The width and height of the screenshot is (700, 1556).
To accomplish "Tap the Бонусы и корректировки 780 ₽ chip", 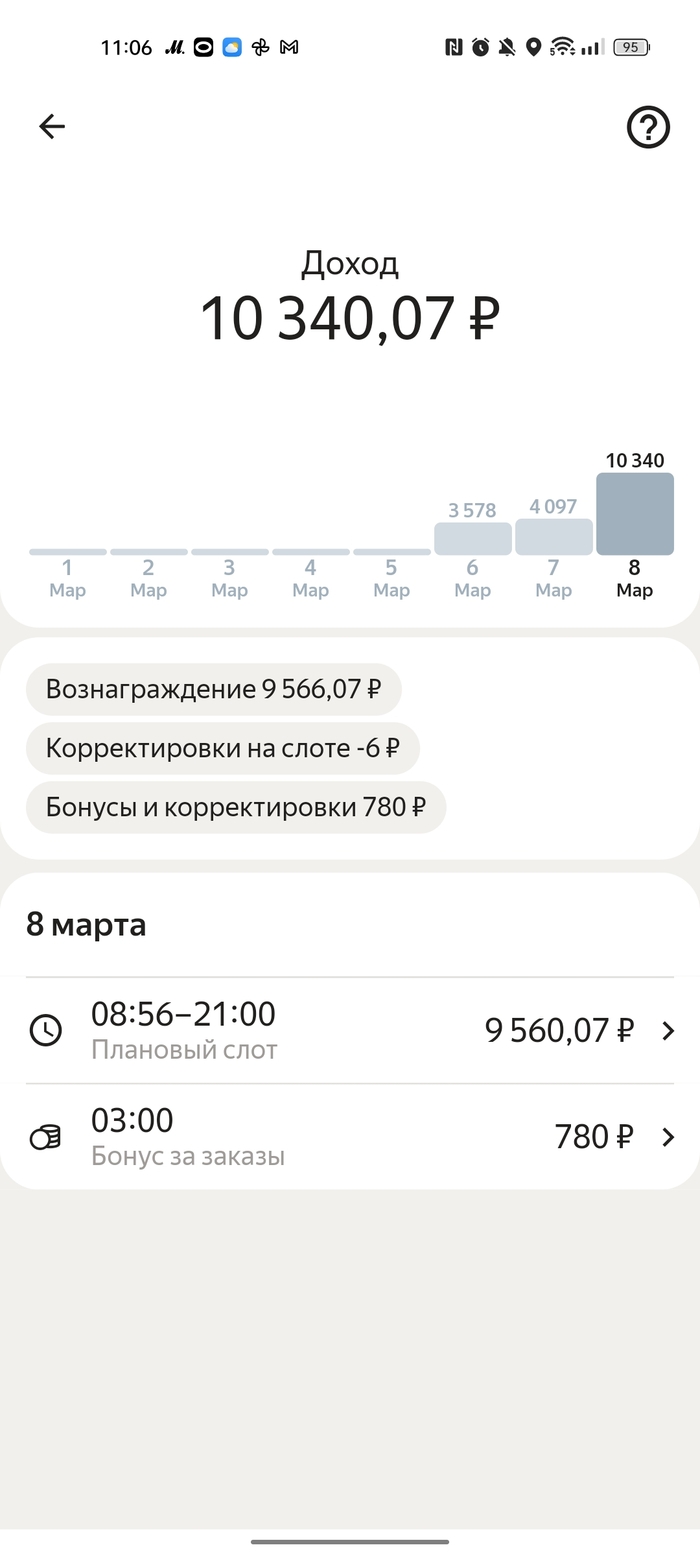I will [x=235, y=807].
